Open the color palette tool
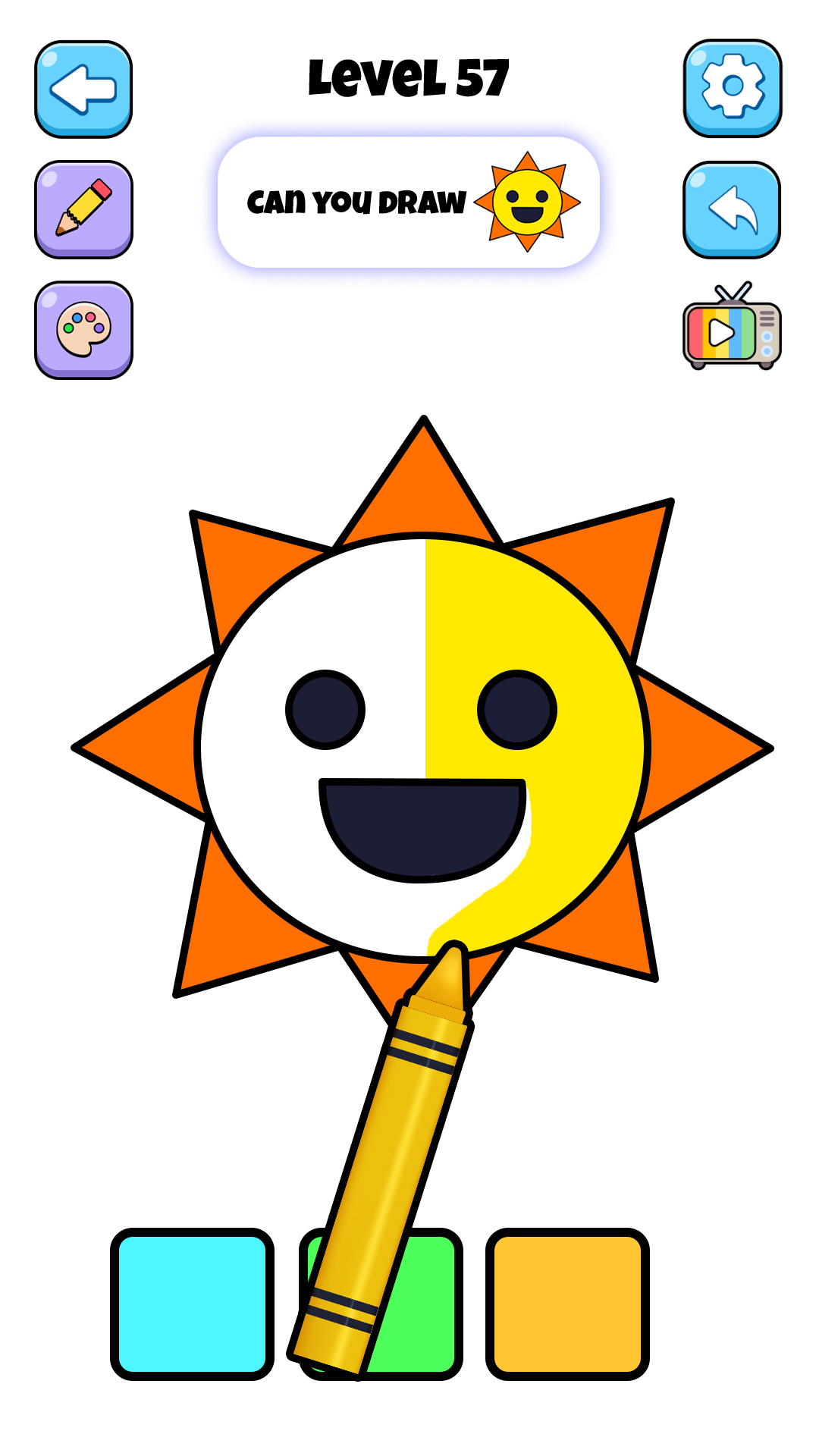Image resolution: width=819 pixels, height=1456 pixels. [83, 331]
